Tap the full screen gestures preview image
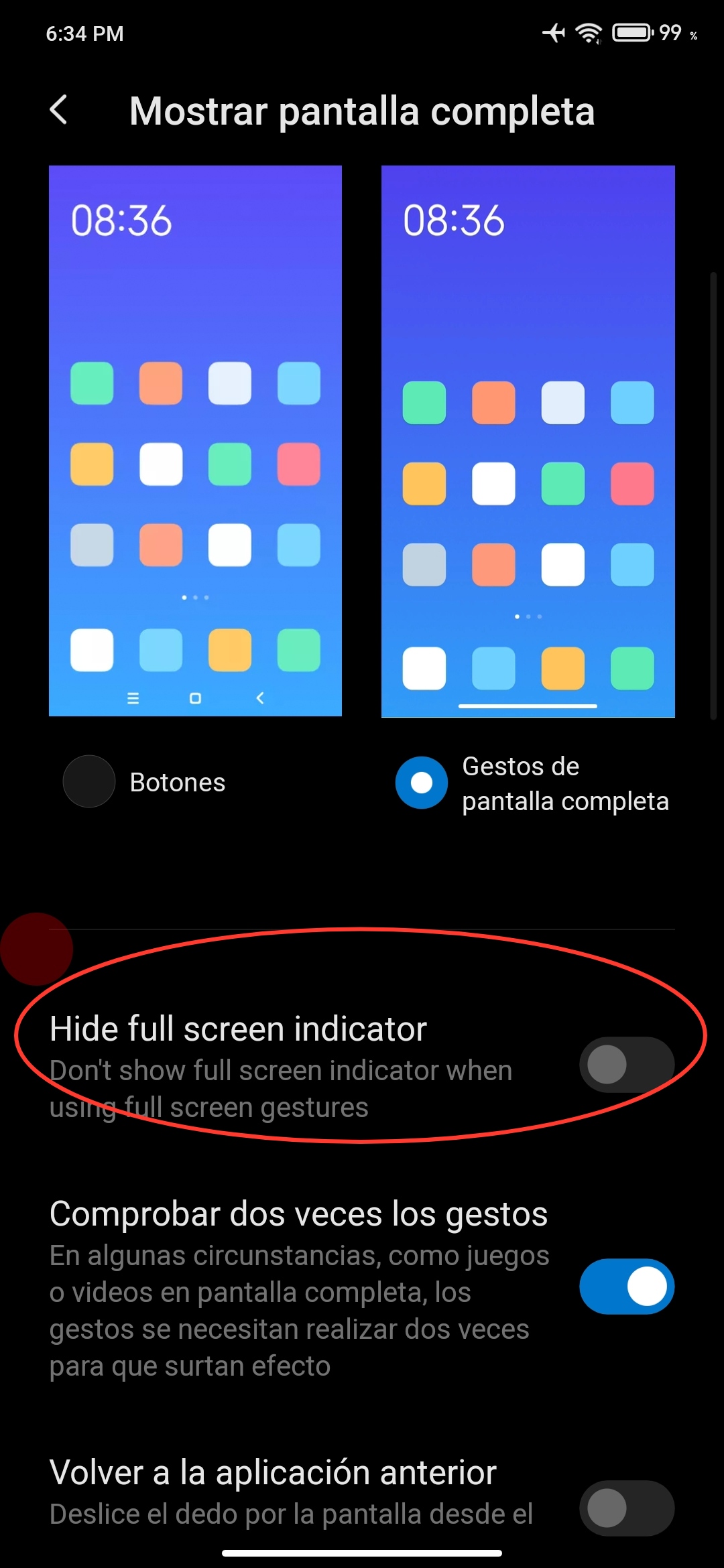Screen dimensions: 724x1568 [x=528, y=440]
